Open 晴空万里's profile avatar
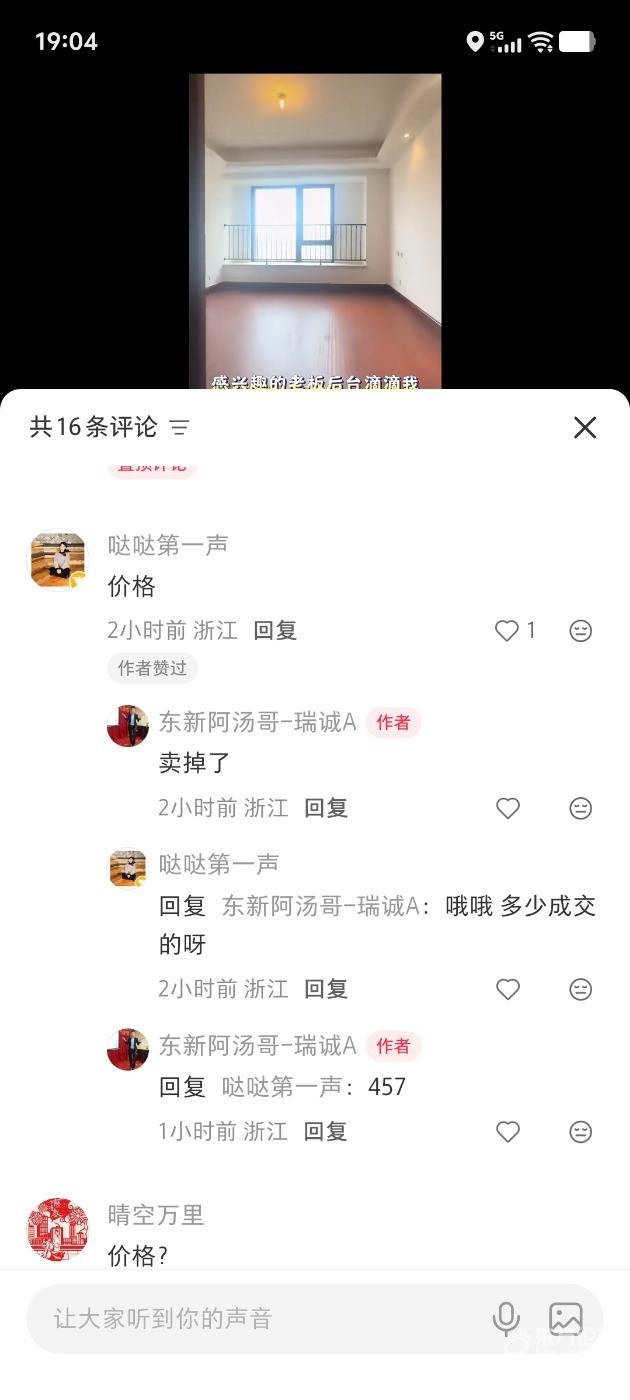Viewport: 630px width, 1400px height. (x=58, y=1229)
